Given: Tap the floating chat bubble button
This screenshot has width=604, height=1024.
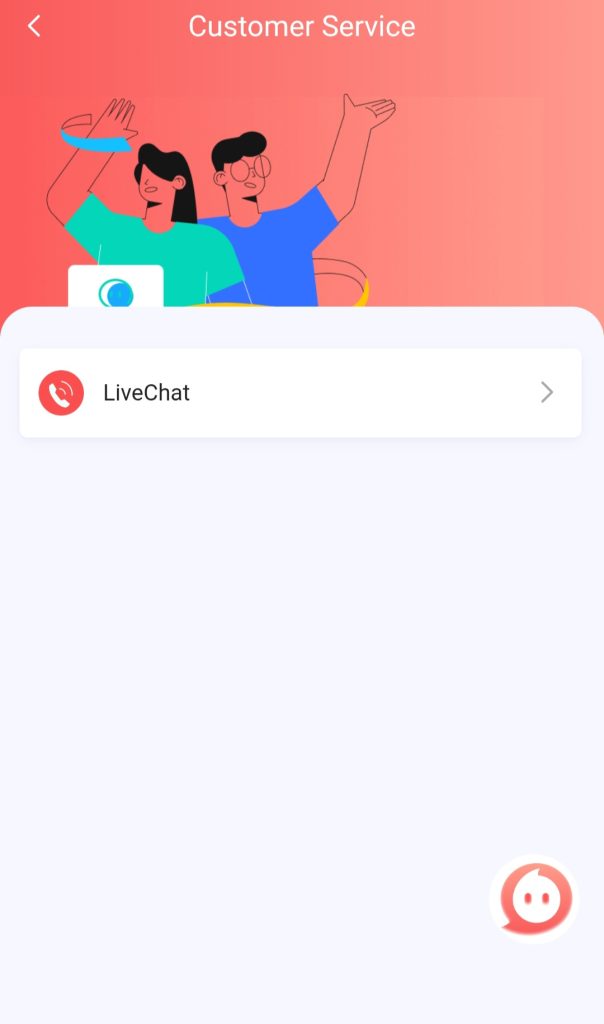Looking at the screenshot, I should [x=535, y=899].
